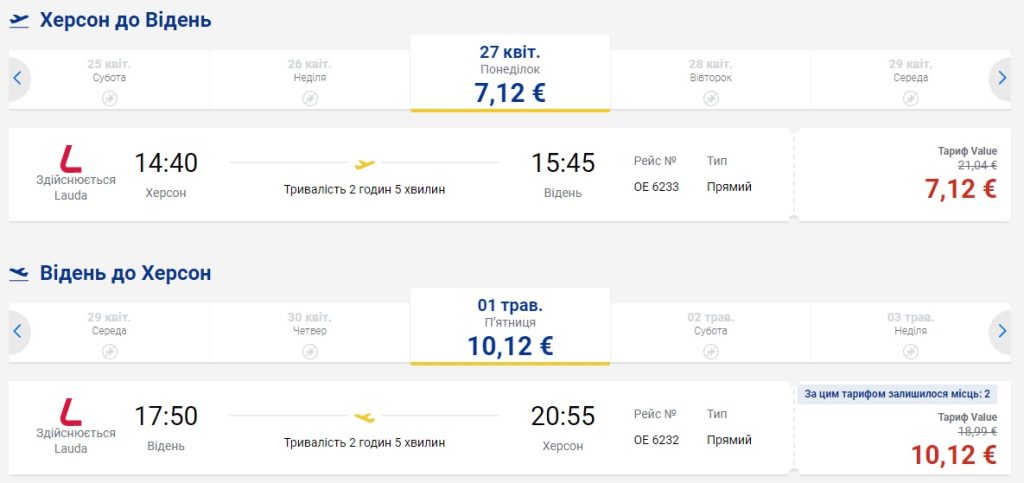This screenshot has height=483, width=1024.
Task: Show later dates for Відень до Херсон
Action: (x=1002, y=332)
